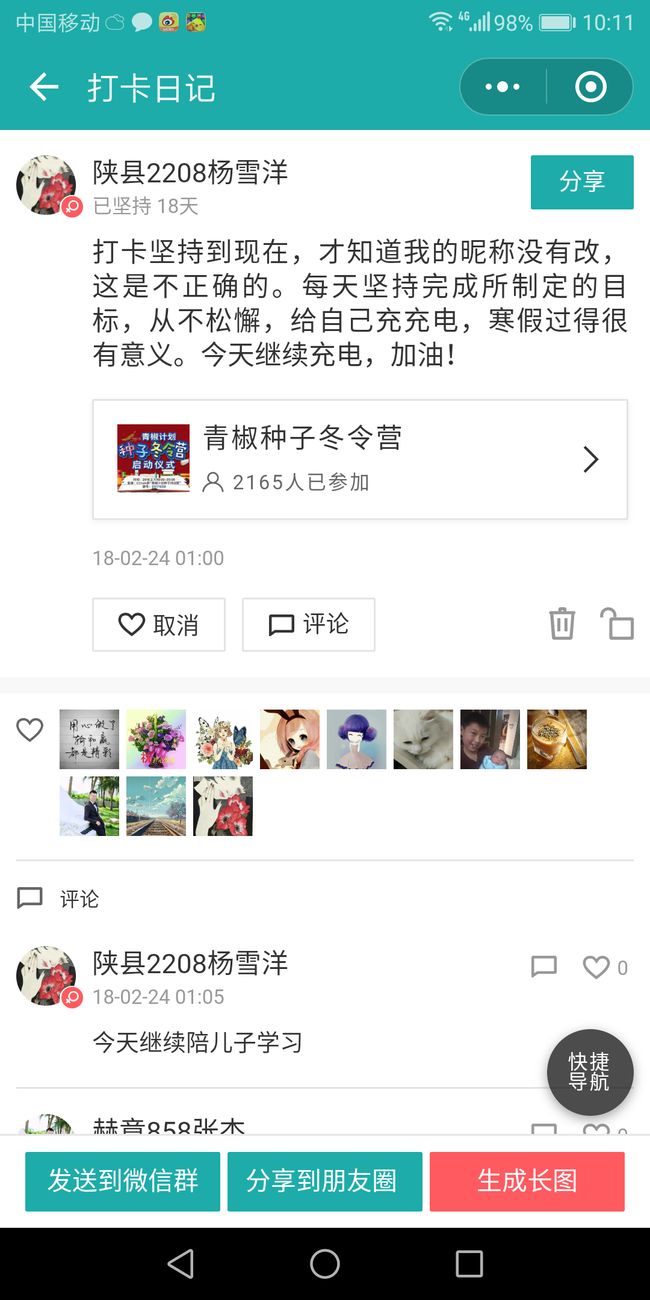Open the 青椒种子冬令营 card
The height and width of the screenshot is (1300, 650).
360,459
